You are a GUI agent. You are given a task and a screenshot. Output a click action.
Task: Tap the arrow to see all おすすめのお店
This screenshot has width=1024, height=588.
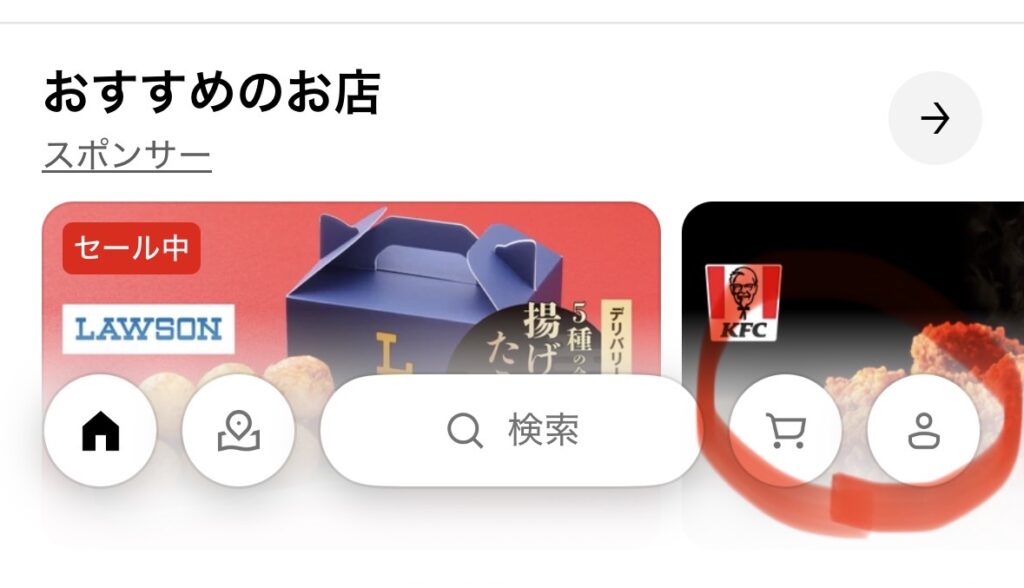coord(935,119)
